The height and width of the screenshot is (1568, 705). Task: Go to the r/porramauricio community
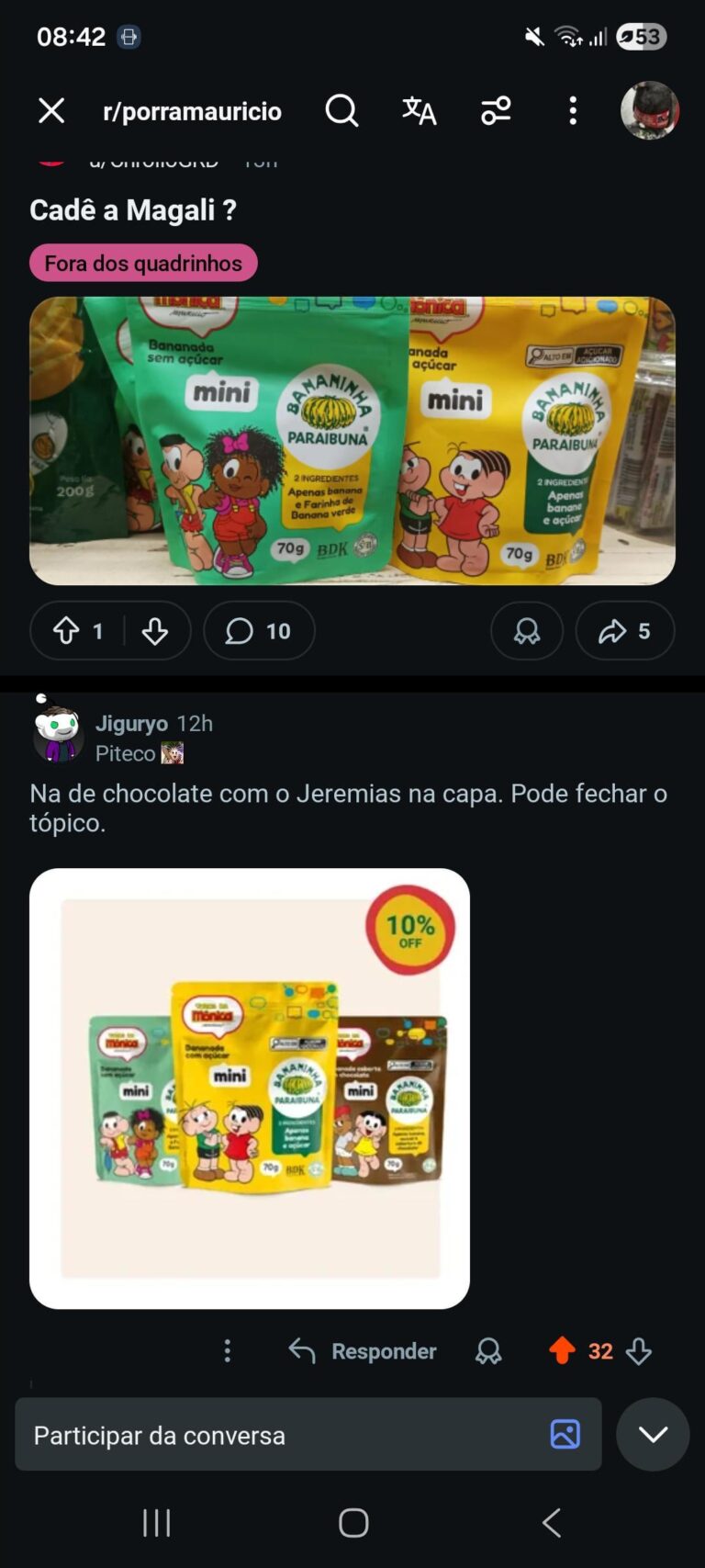tap(192, 111)
